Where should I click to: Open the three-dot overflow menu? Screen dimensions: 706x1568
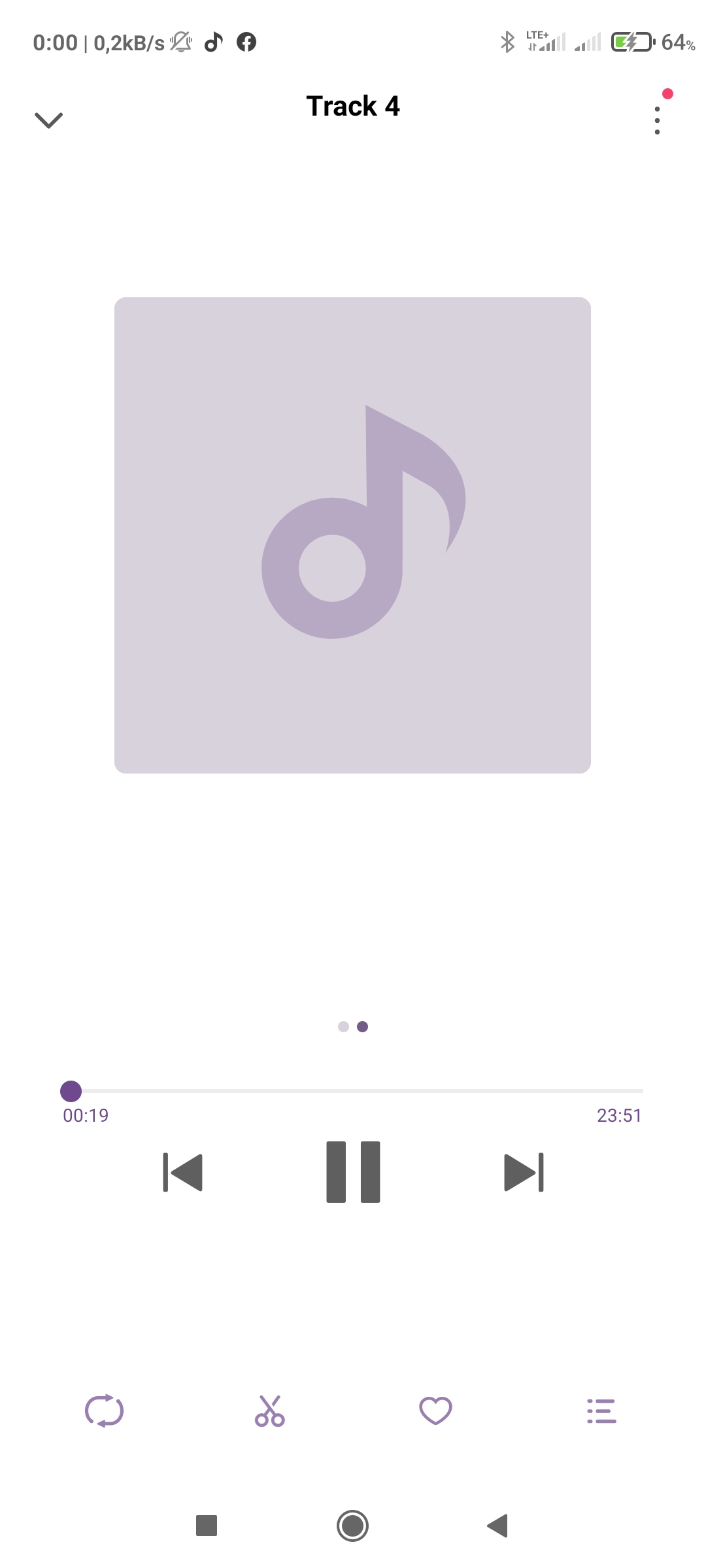click(x=657, y=120)
